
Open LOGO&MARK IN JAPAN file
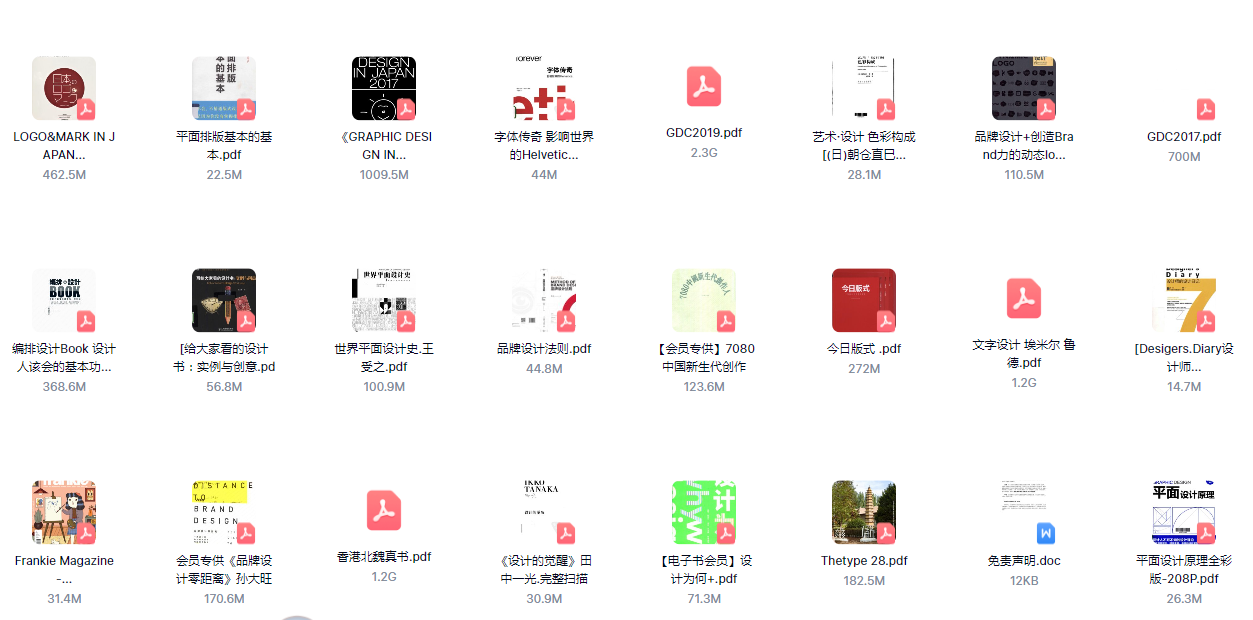[x=64, y=88]
